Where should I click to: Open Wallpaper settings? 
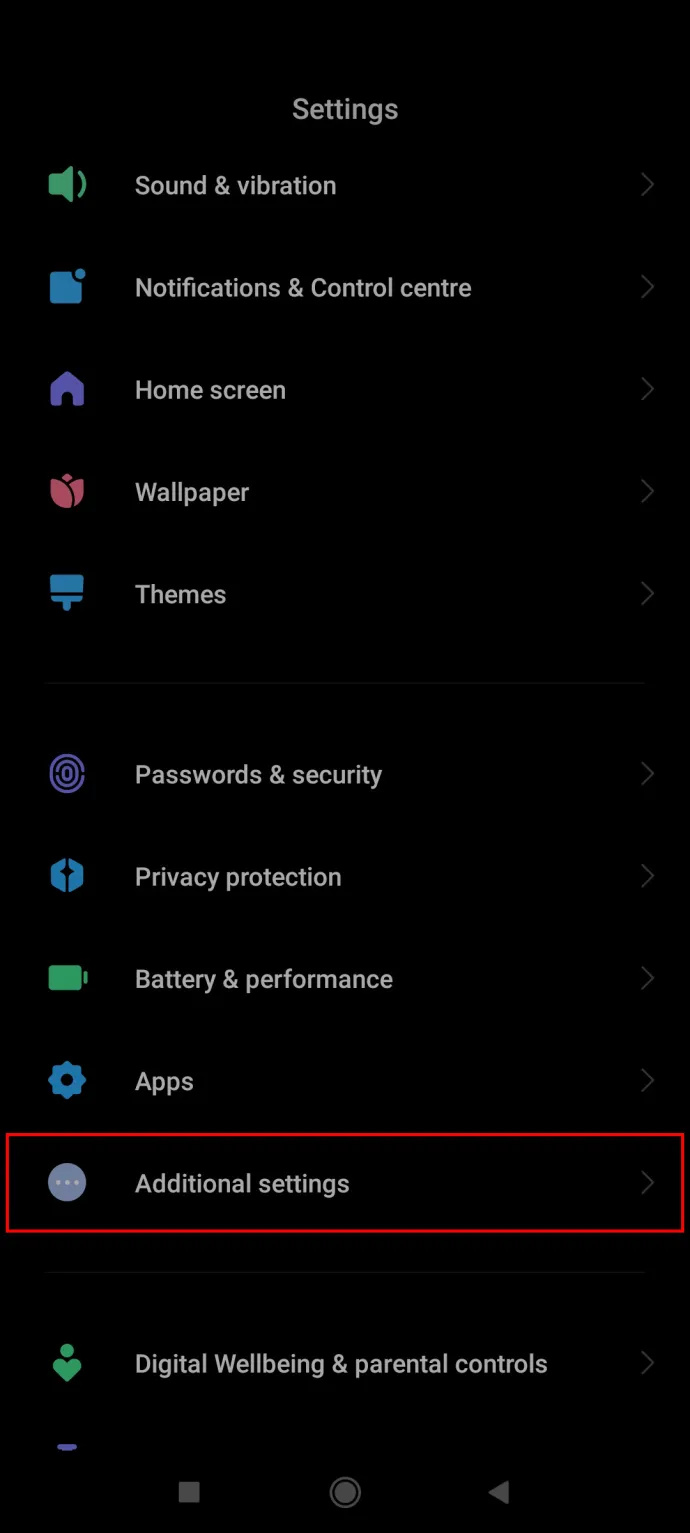345,491
